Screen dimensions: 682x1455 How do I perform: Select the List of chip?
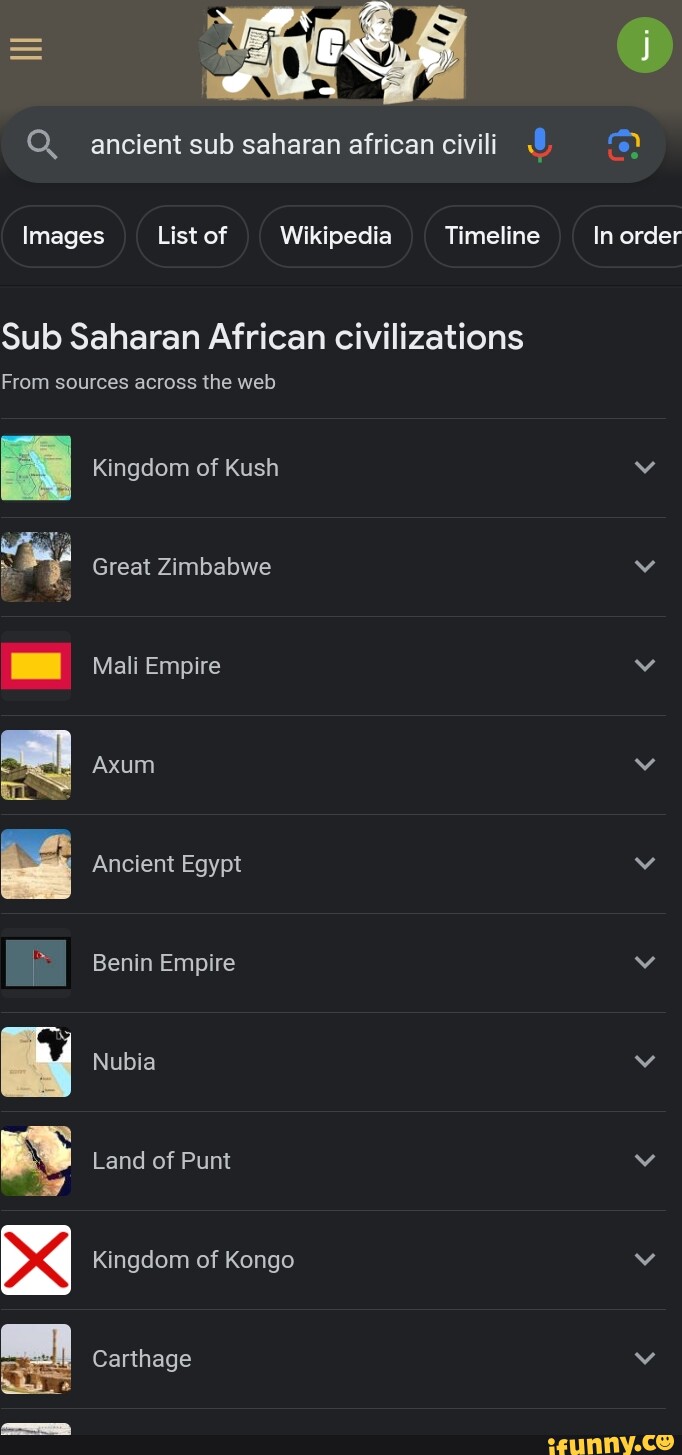coord(192,236)
